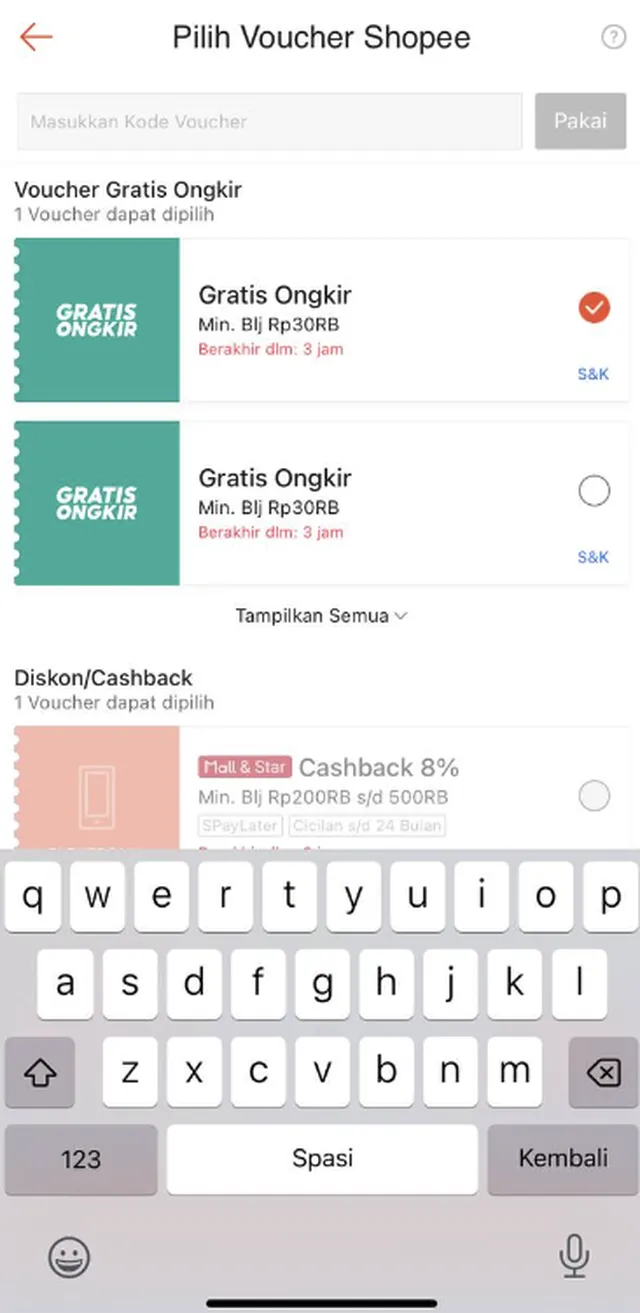Switch keyboard to 123 numbers
This screenshot has width=640, height=1313.
coord(81,1159)
